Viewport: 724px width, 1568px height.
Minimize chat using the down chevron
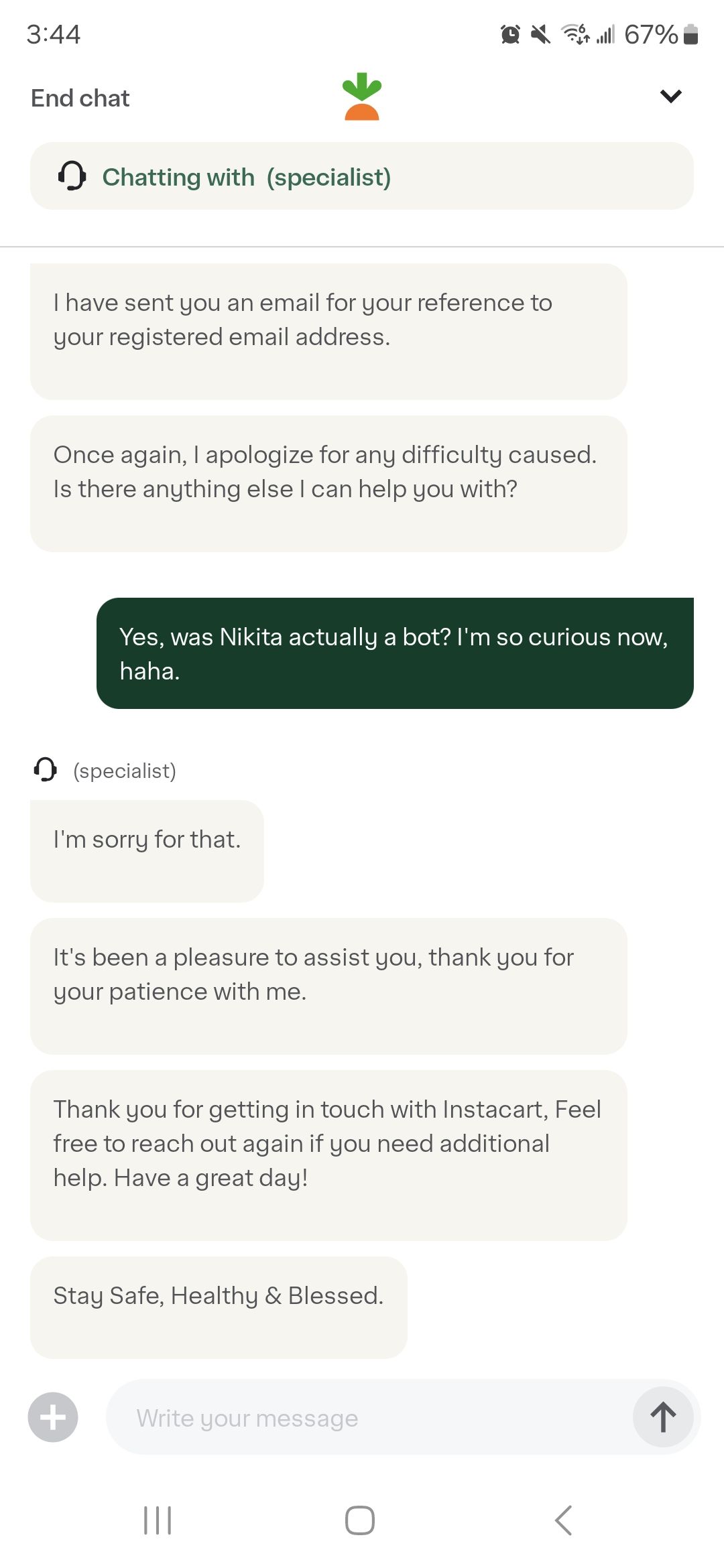coord(670,96)
